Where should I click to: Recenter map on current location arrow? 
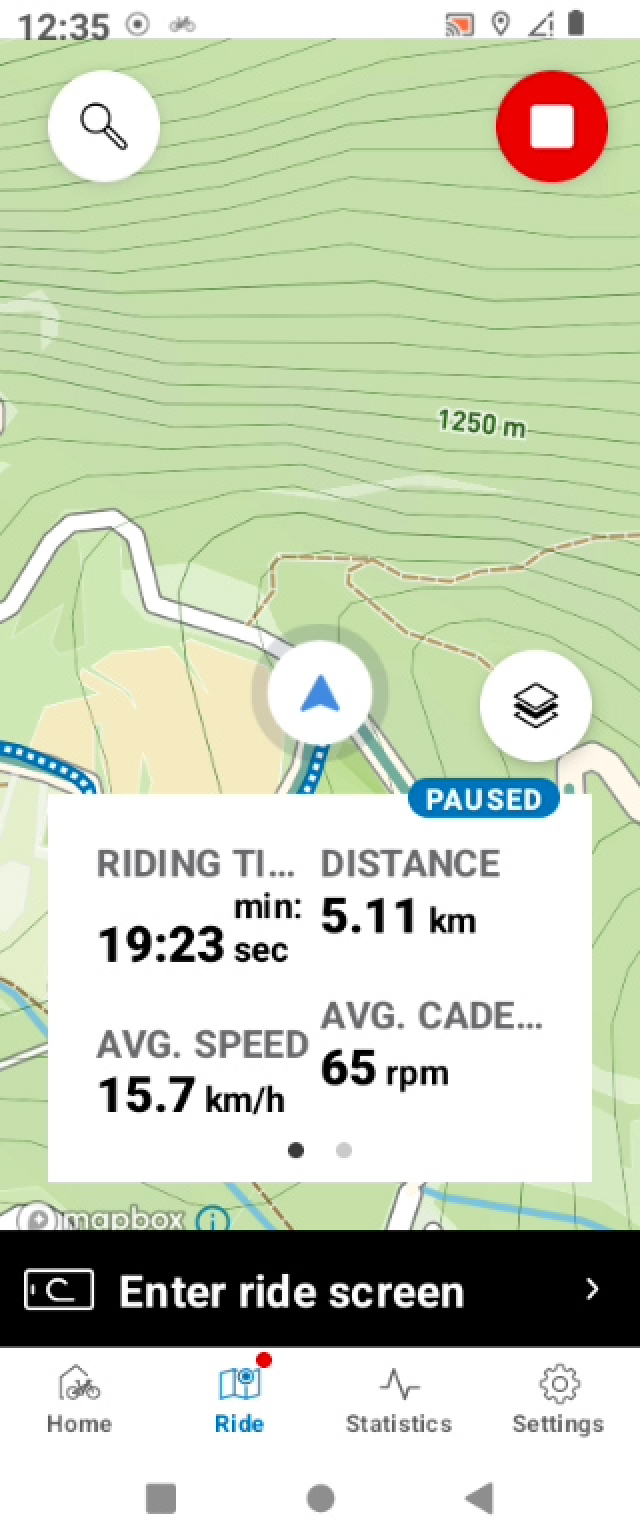tap(320, 693)
